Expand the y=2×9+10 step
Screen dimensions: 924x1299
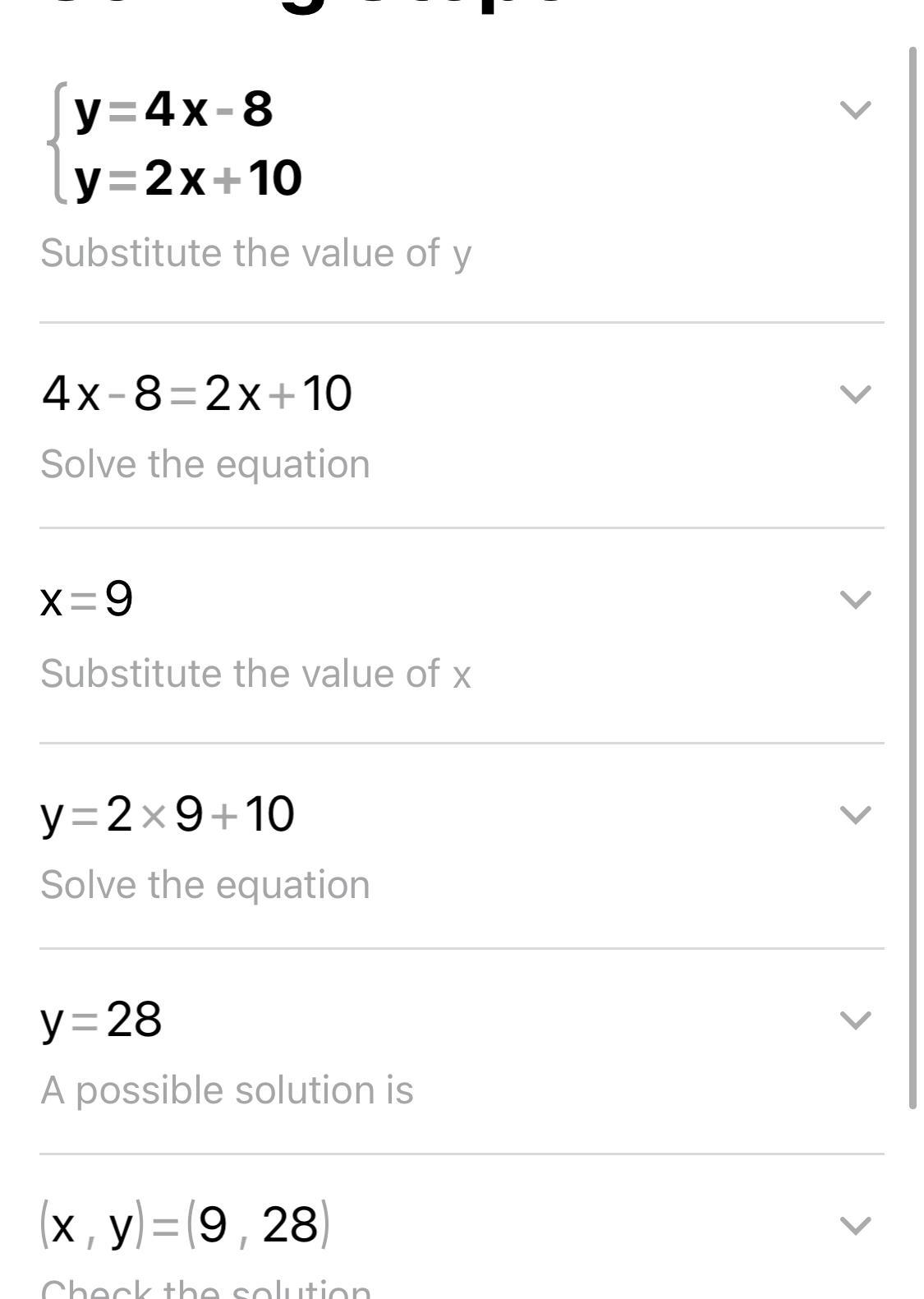[855, 815]
